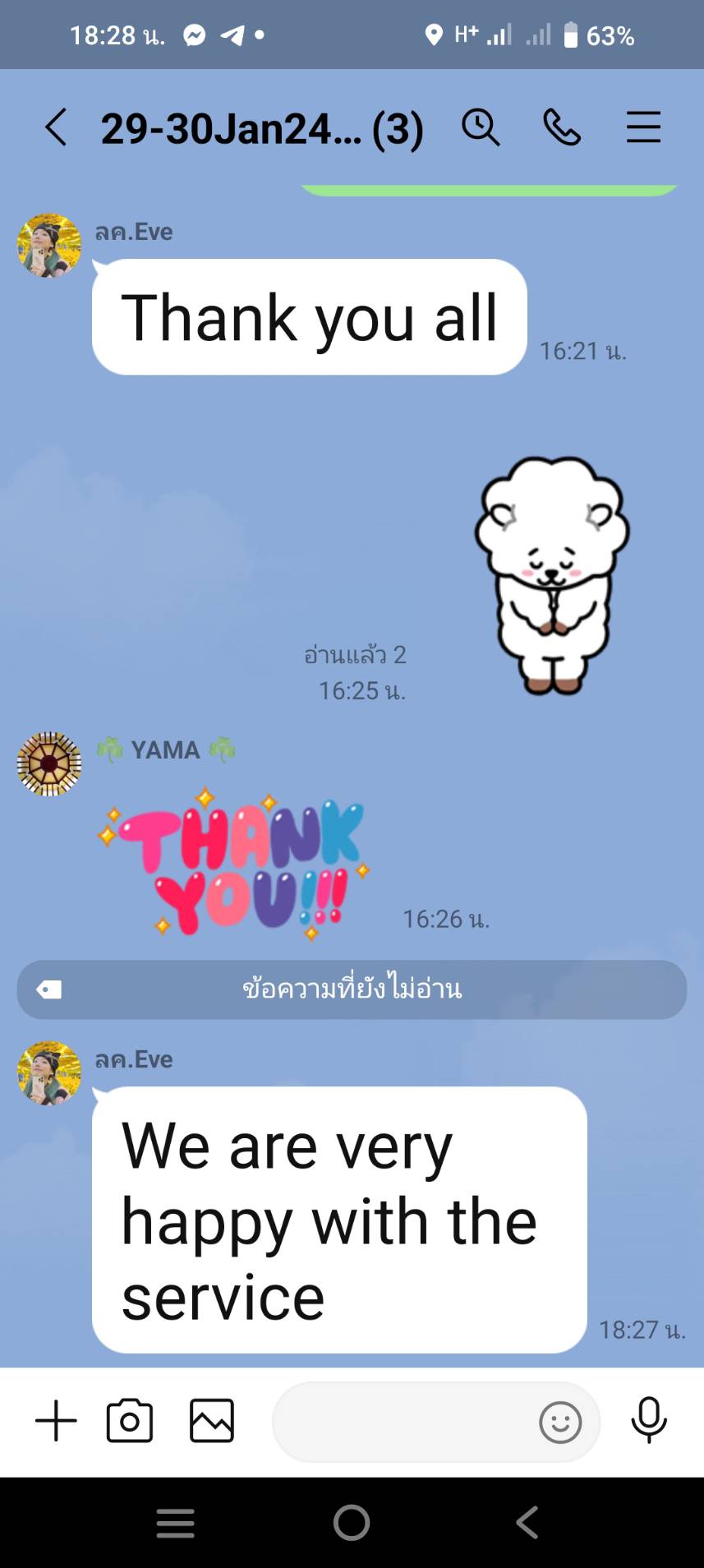
Task: Search within this chat
Action: pyautogui.click(x=480, y=128)
